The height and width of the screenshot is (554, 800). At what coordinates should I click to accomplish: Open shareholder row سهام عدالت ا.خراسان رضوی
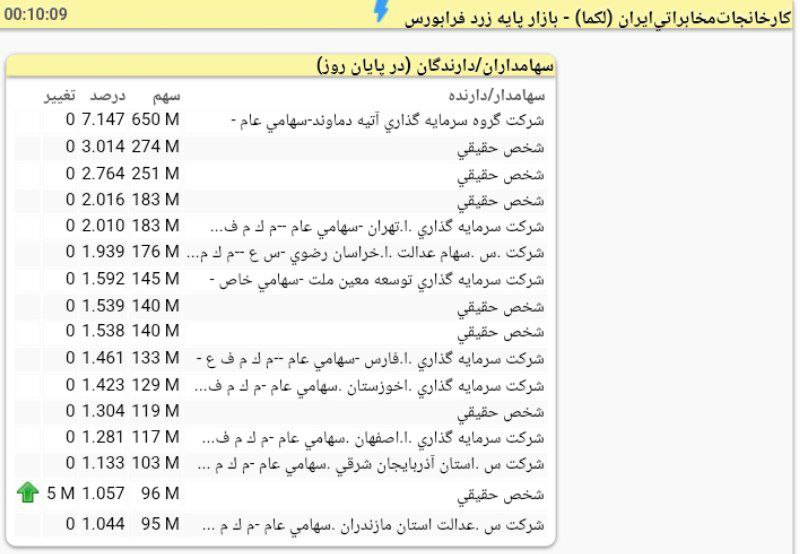click(379, 252)
